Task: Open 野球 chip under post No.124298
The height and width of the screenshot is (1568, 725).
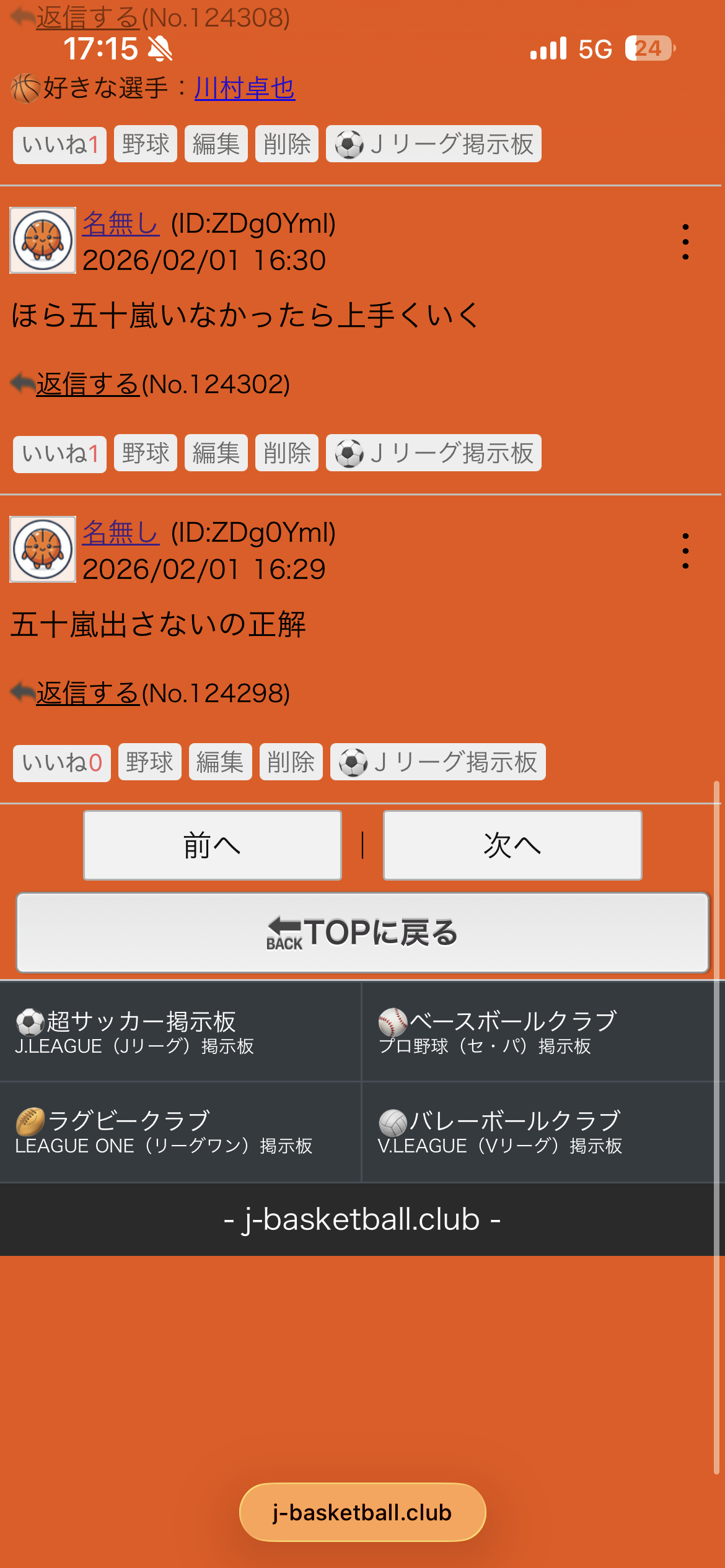Action: [149, 762]
